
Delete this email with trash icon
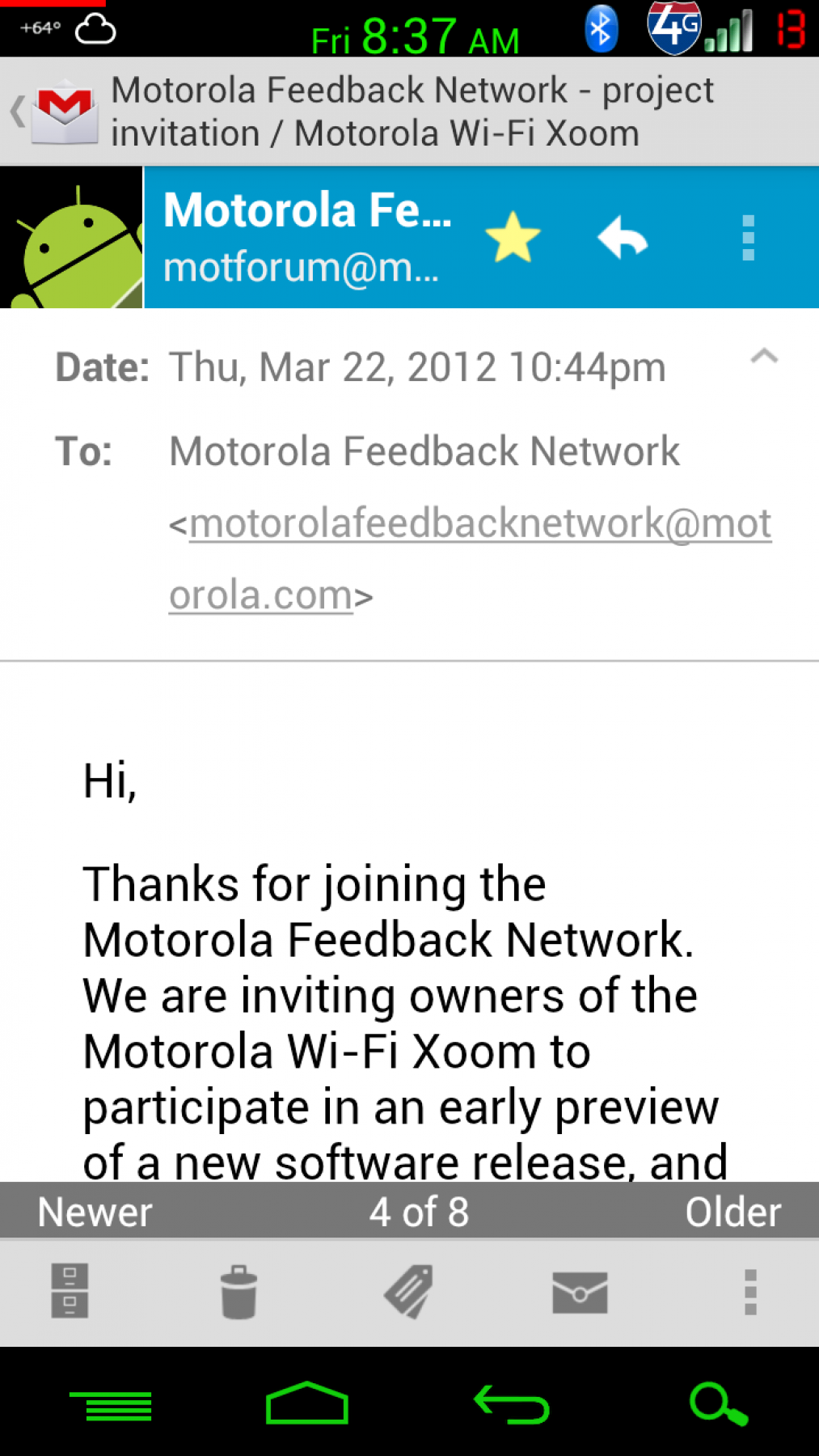coord(239,1292)
